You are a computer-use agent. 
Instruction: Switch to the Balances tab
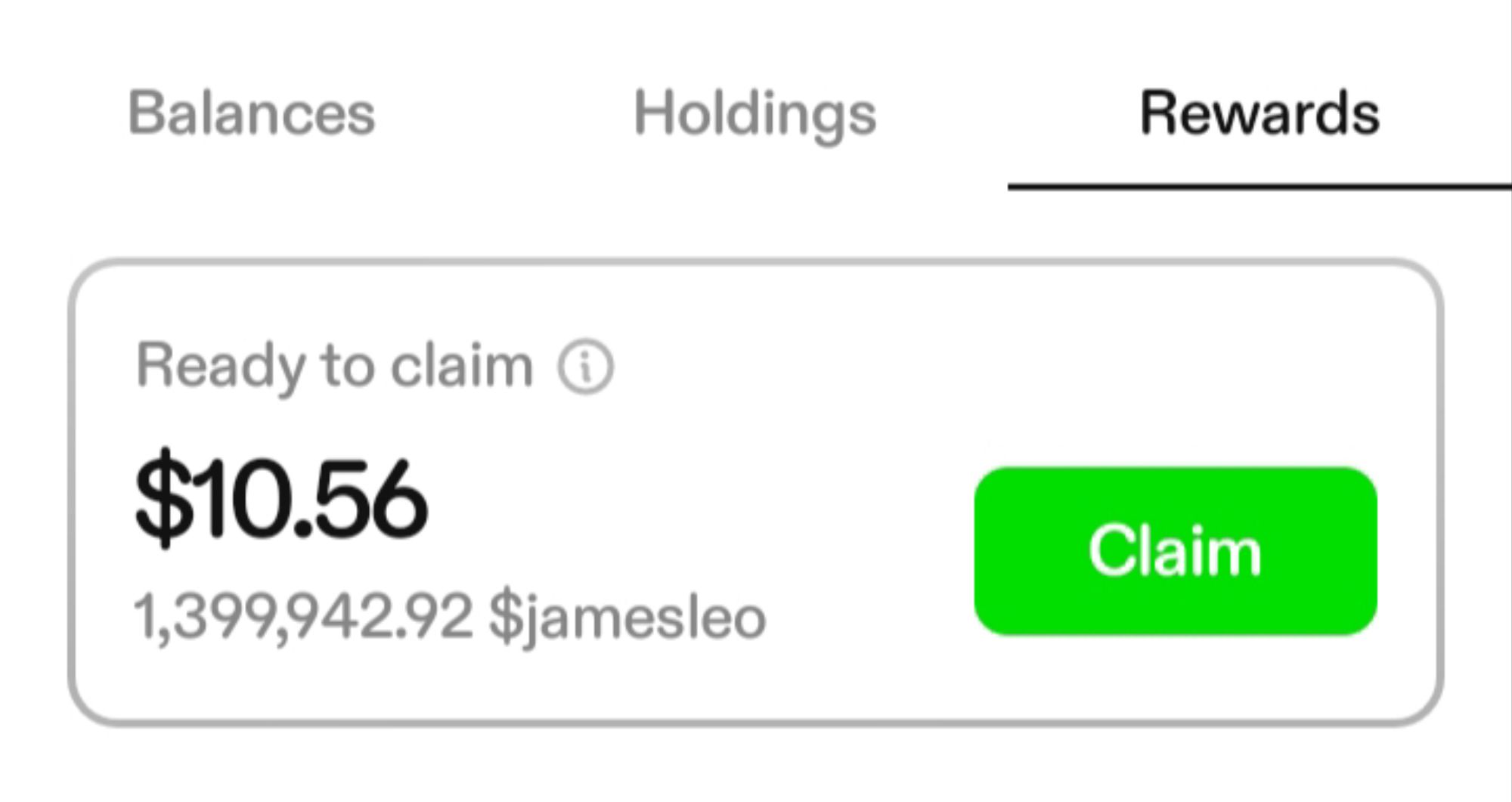coord(251,114)
